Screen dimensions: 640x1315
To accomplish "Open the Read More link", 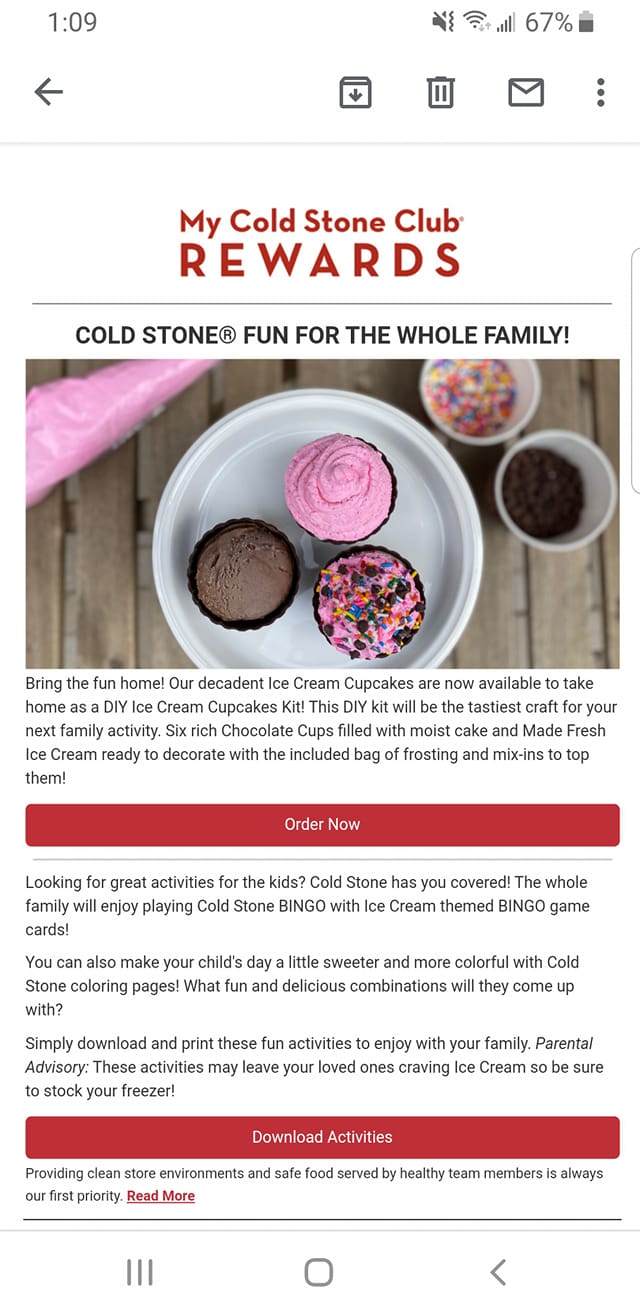I will pos(161,1196).
